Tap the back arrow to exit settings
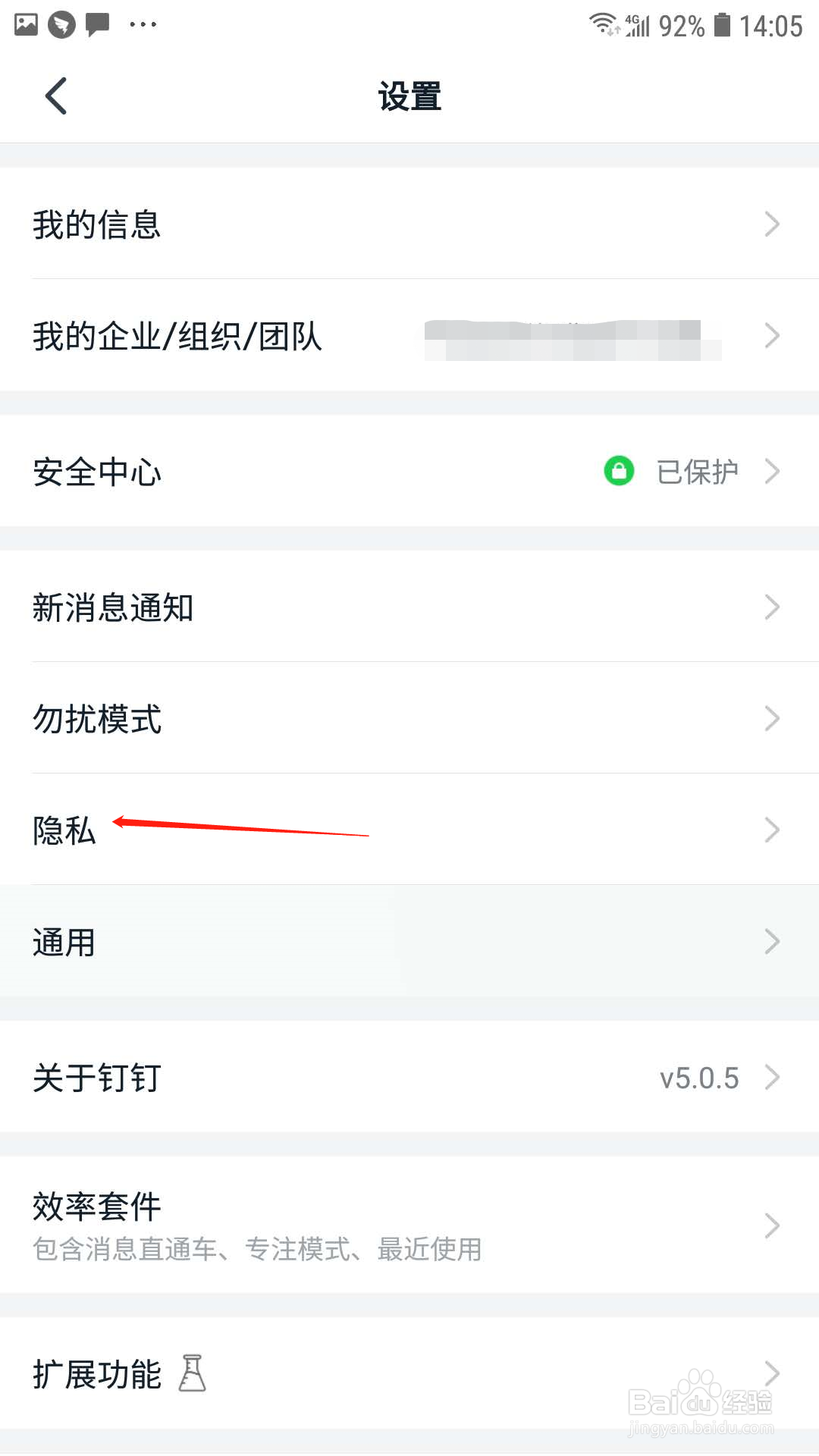 coord(55,95)
